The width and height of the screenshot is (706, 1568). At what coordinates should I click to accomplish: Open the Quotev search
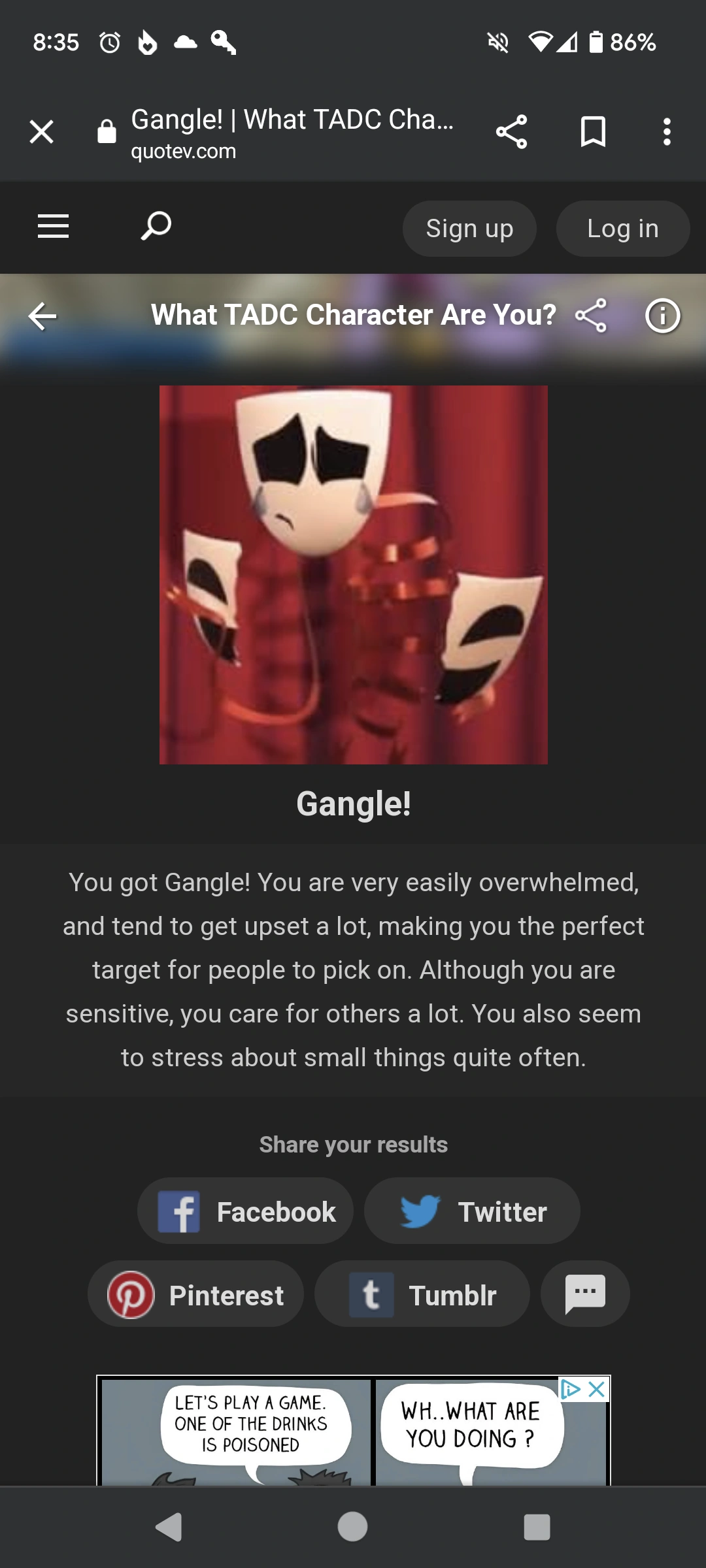[155, 227]
